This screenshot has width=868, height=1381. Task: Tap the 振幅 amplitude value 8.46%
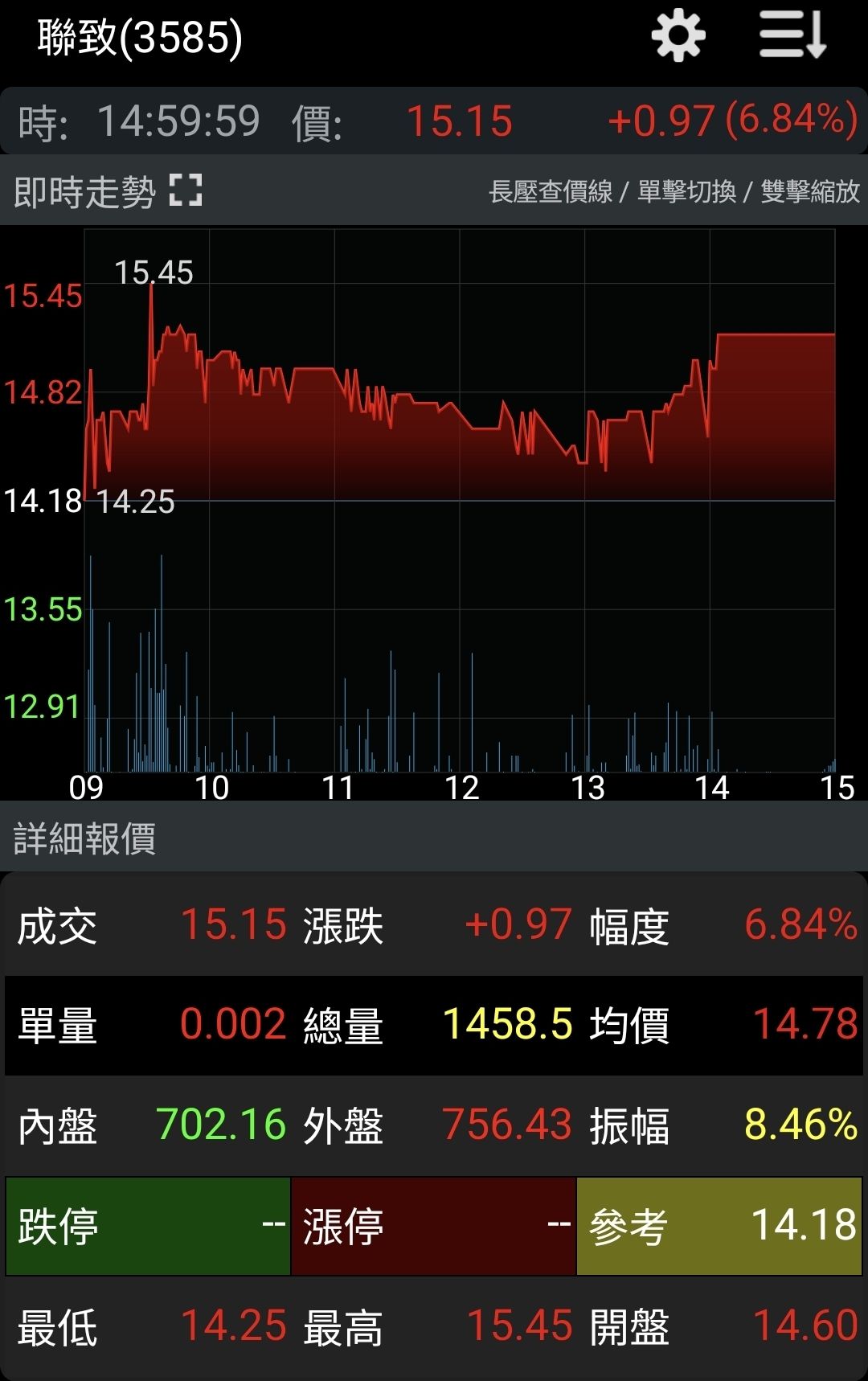click(x=800, y=1125)
